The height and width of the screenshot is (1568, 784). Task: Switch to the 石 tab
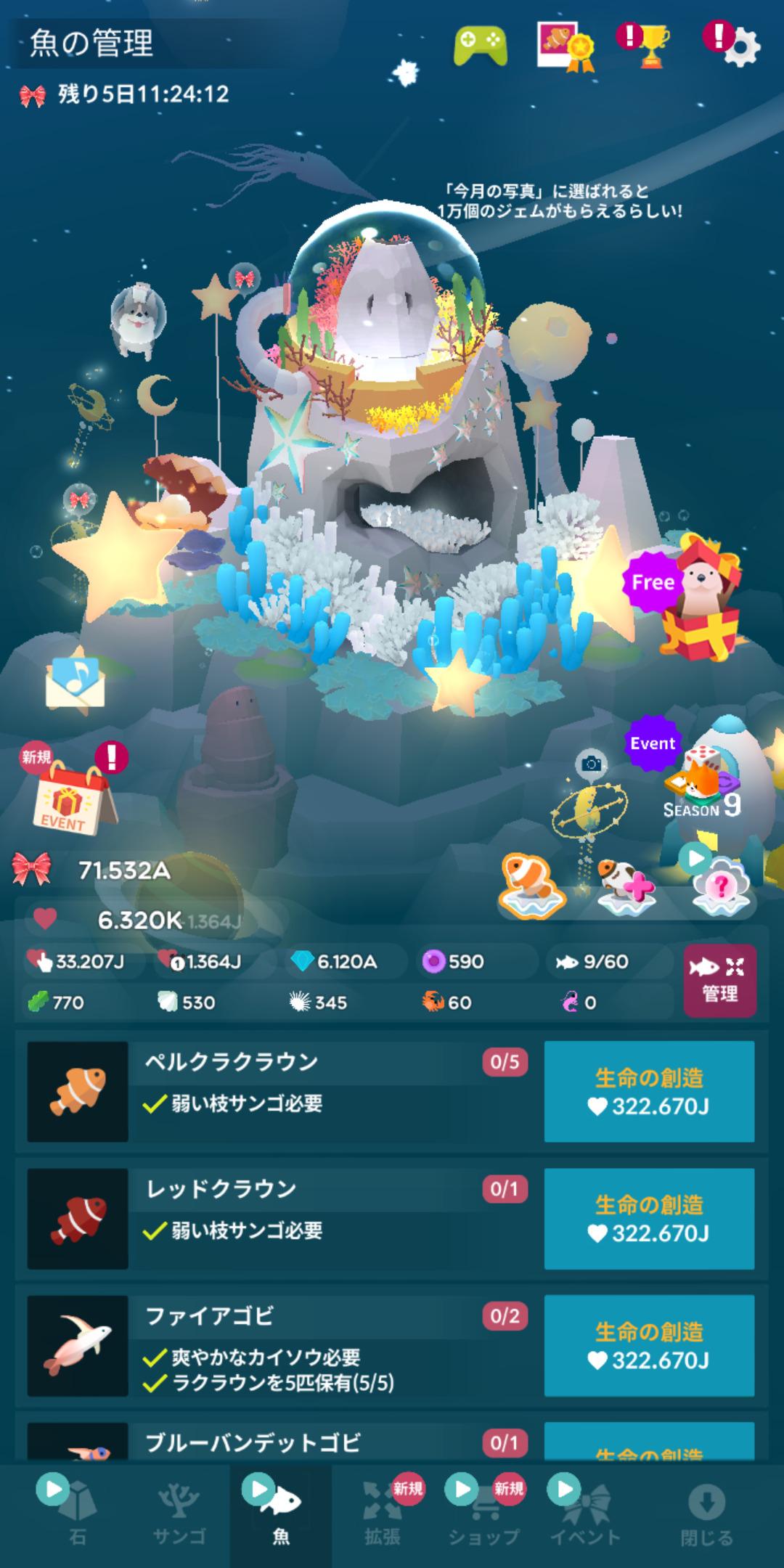[77, 1516]
